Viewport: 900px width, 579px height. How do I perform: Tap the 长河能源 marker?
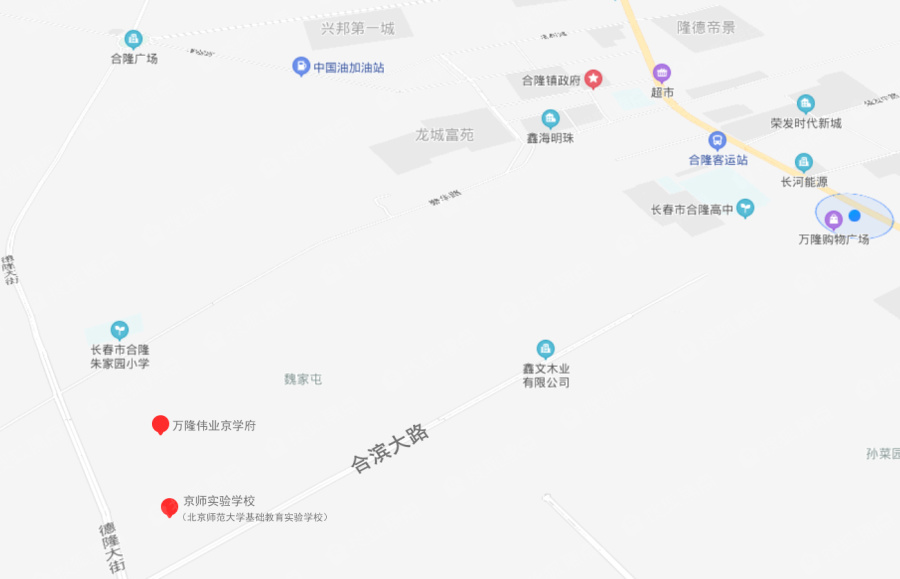point(804,162)
